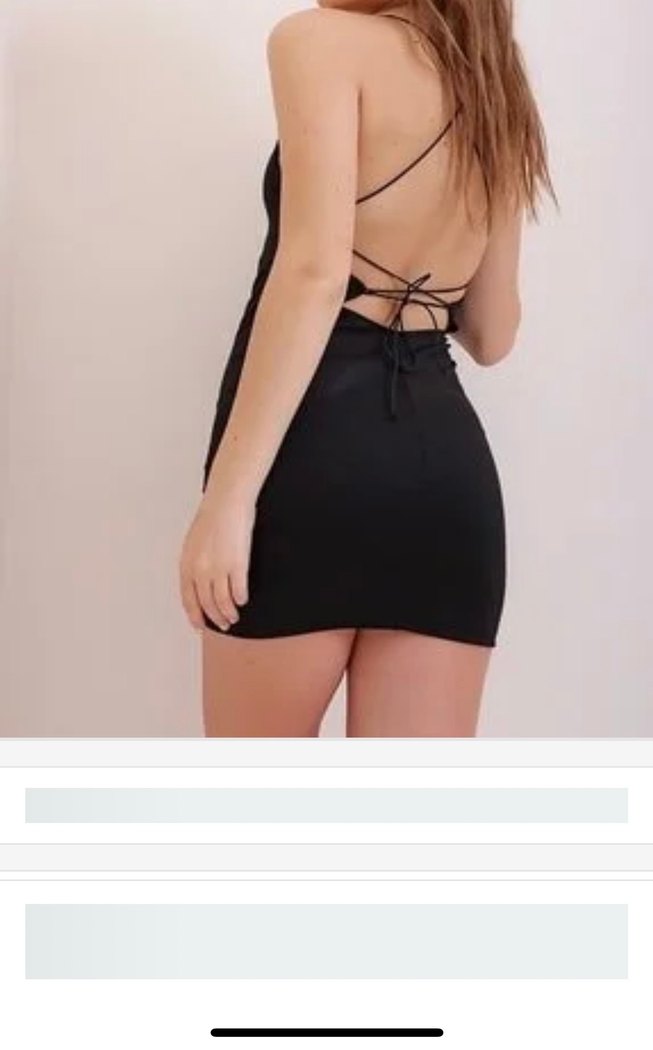The image size is (653, 1050).
Task: Open the black dress product photo
Action: pyautogui.click(x=326, y=370)
